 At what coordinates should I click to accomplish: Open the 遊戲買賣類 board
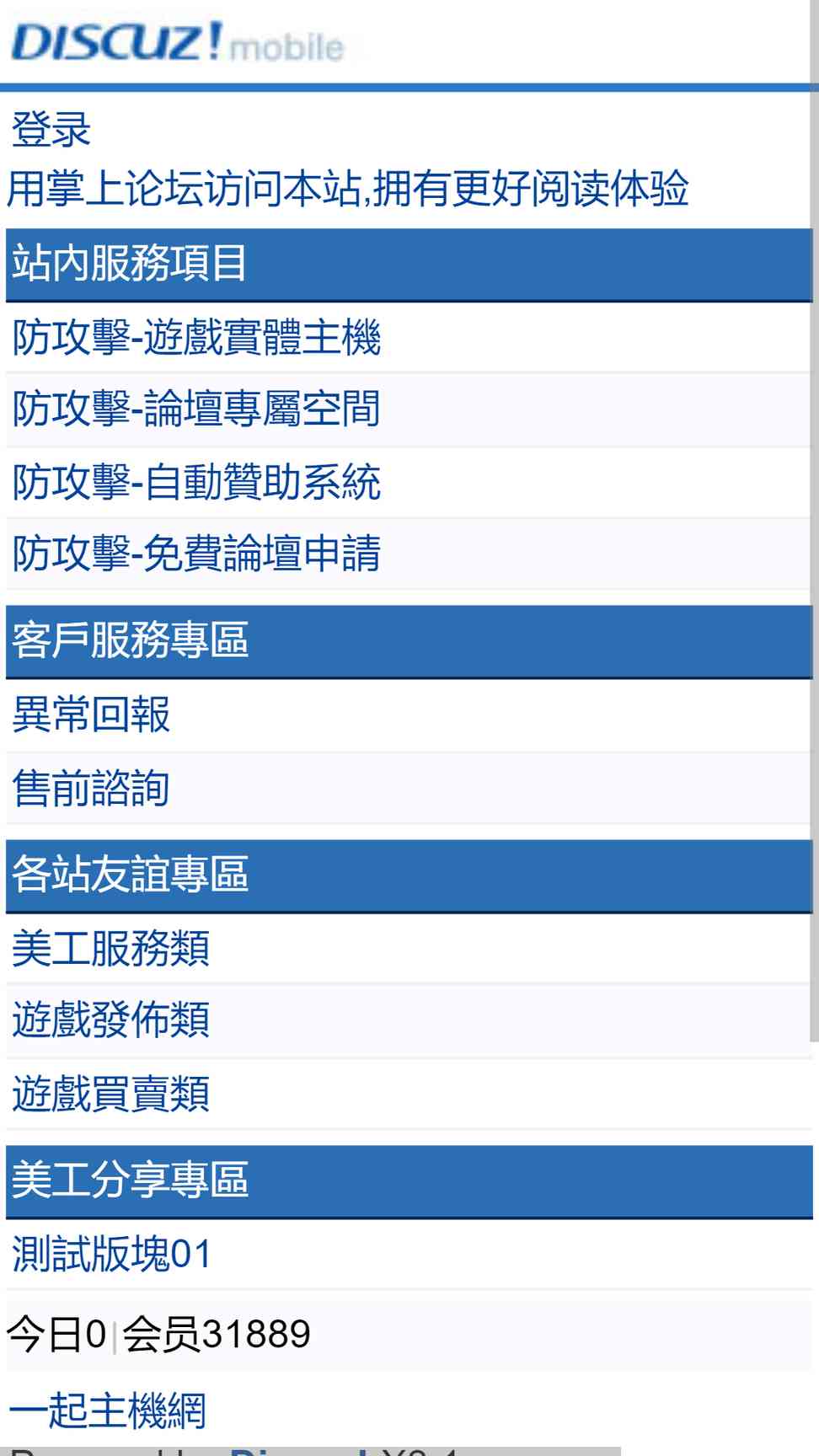tap(110, 1094)
